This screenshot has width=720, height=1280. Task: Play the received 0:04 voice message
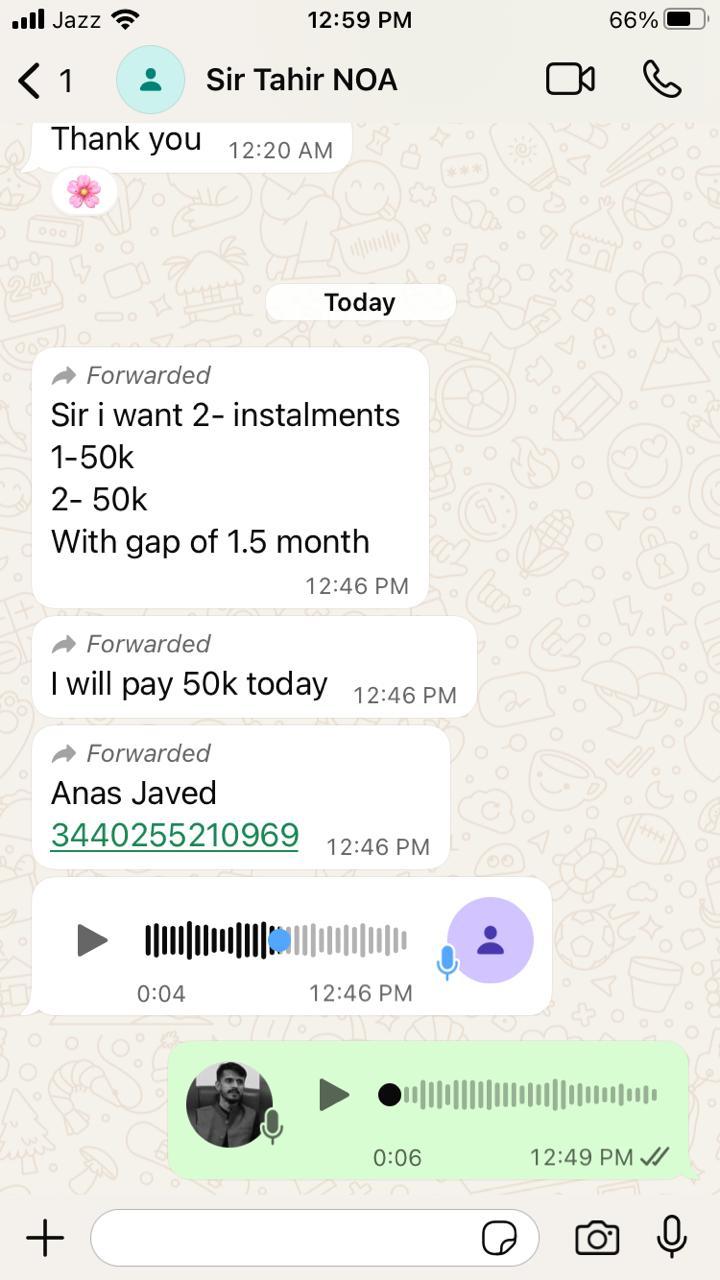92,940
